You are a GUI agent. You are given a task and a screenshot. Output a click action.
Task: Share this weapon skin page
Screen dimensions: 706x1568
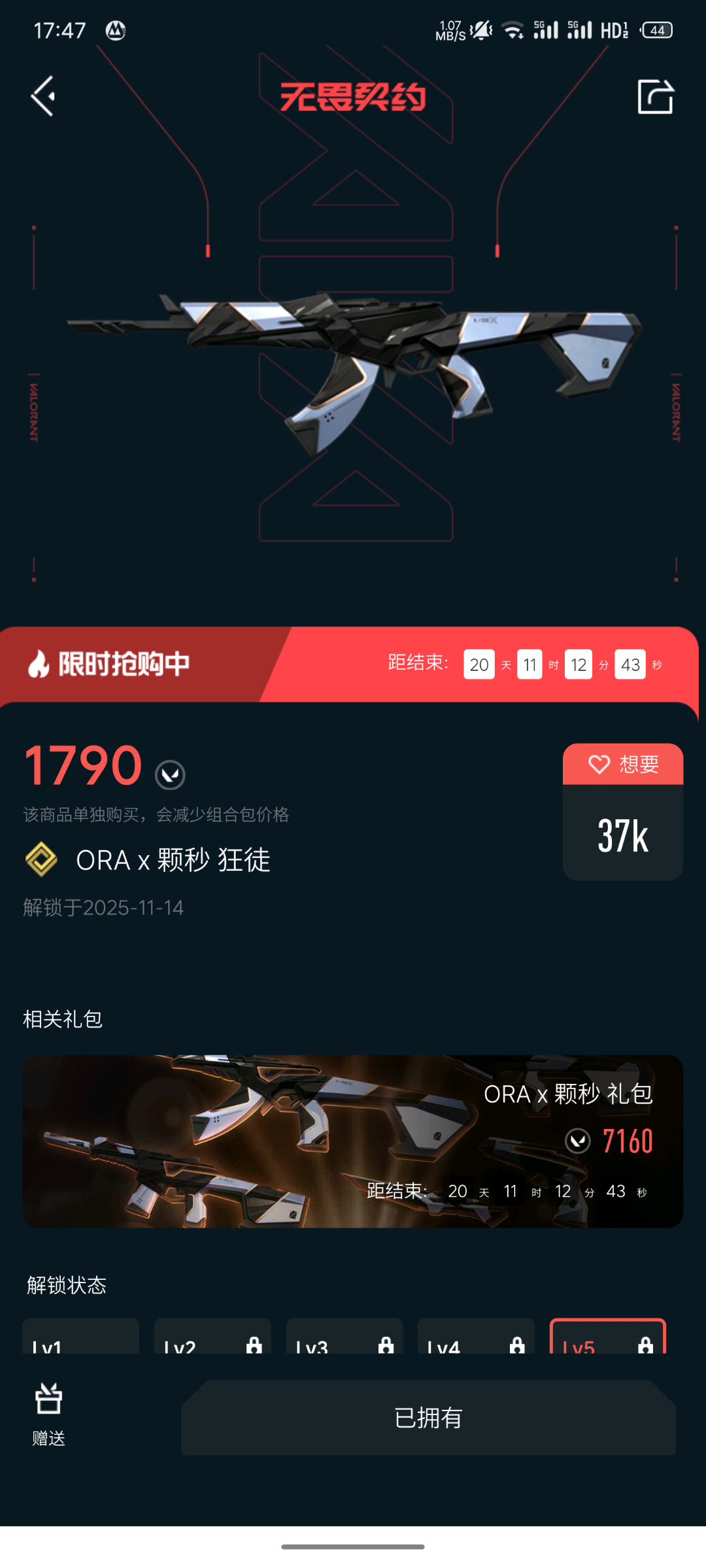click(655, 97)
